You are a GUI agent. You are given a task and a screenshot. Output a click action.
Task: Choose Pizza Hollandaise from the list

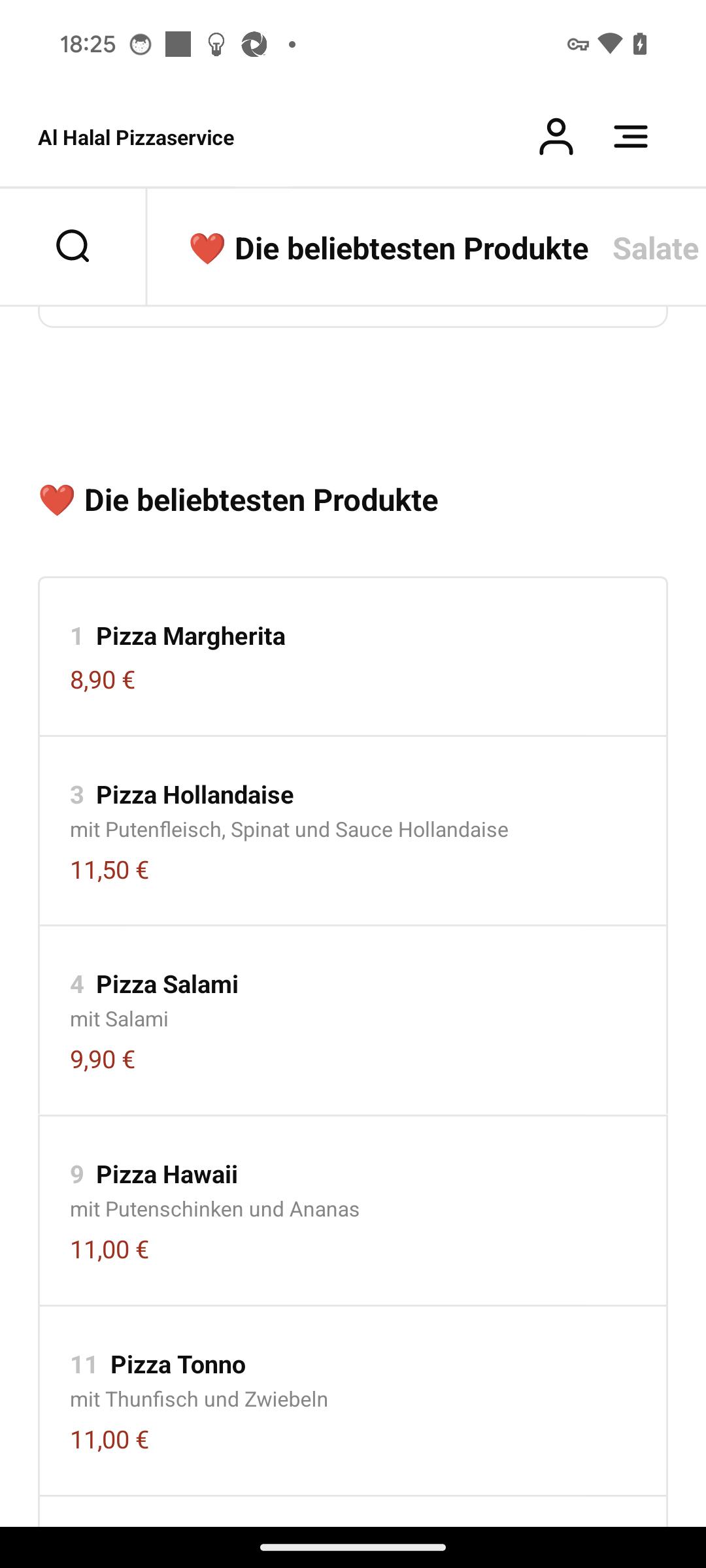click(353, 831)
